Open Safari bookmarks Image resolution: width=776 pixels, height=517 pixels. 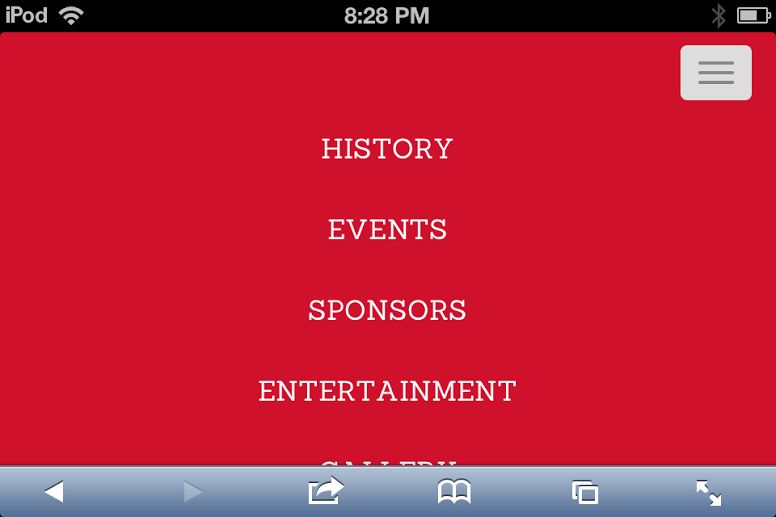click(454, 492)
